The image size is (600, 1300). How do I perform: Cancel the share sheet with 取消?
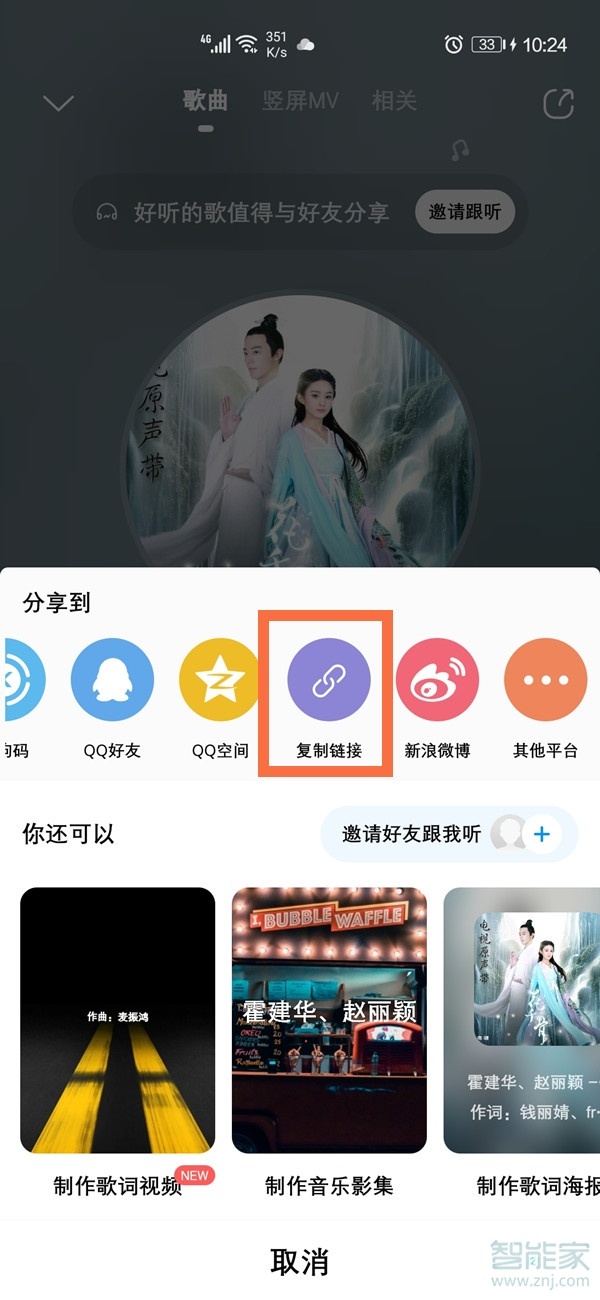coord(299,1261)
